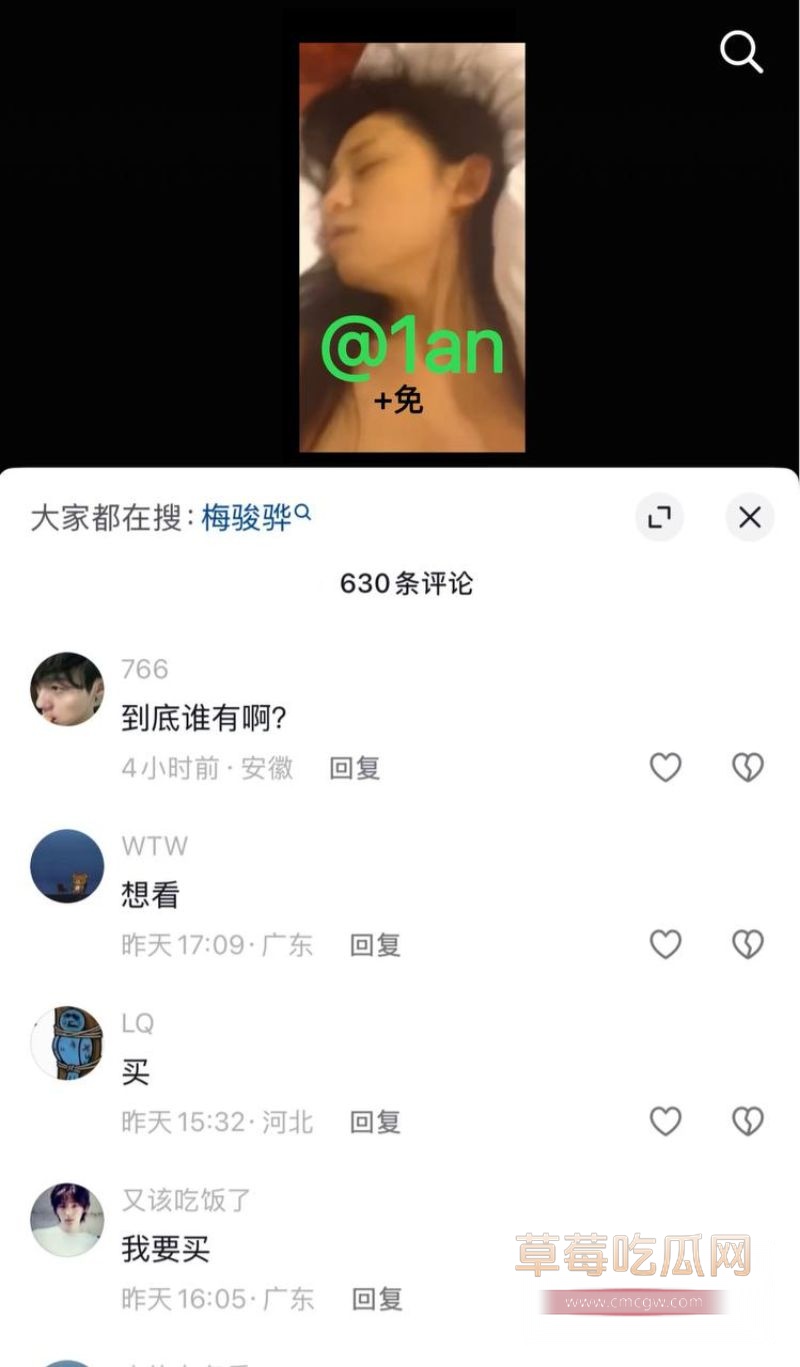Image resolution: width=800 pixels, height=1367 pixels.
Task: Toggle broken-heart on WTW's comment
Action: click(x=747, y=944)
